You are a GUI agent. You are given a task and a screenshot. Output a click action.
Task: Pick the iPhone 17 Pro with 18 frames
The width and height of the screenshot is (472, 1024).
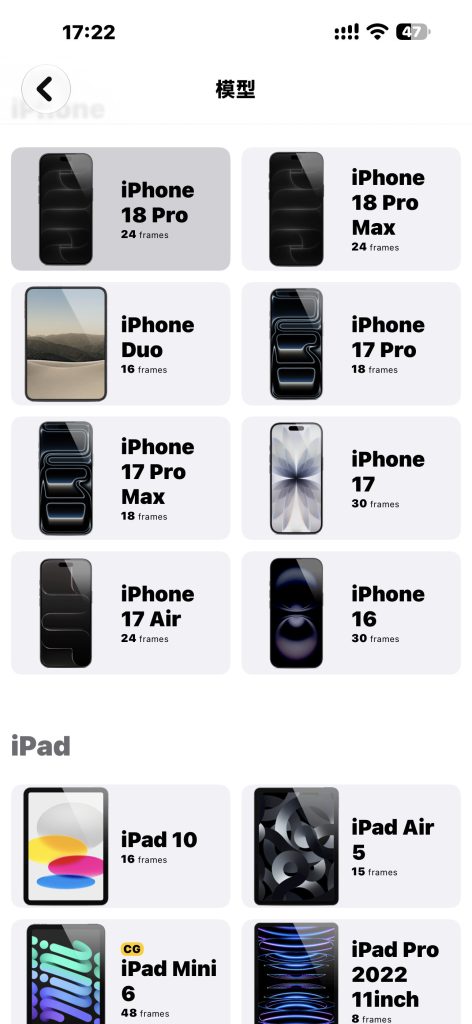[x=351, y=344]
